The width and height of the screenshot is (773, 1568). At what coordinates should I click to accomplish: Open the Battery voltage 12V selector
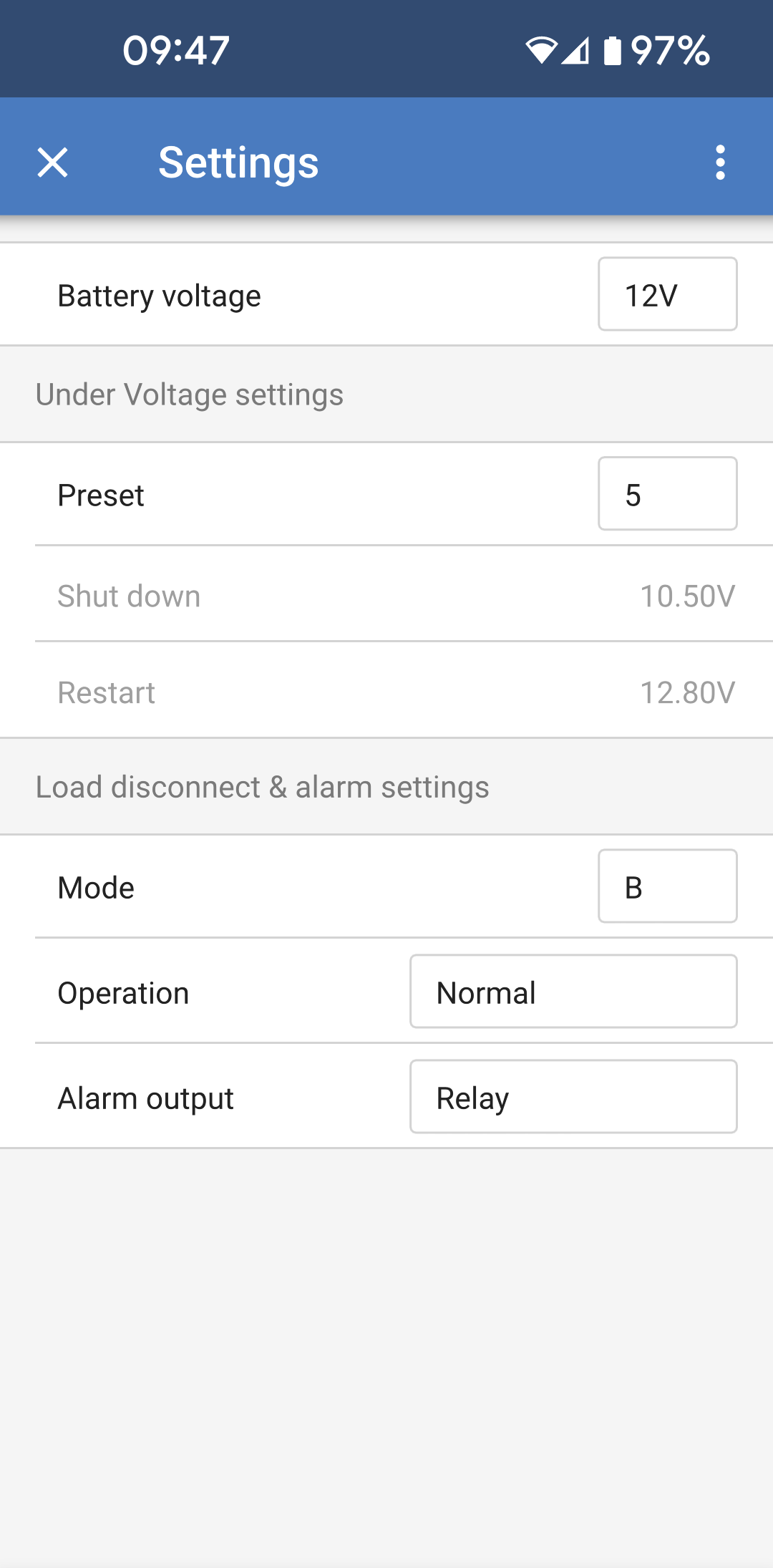pyautogui.click(x=667, y=294)
